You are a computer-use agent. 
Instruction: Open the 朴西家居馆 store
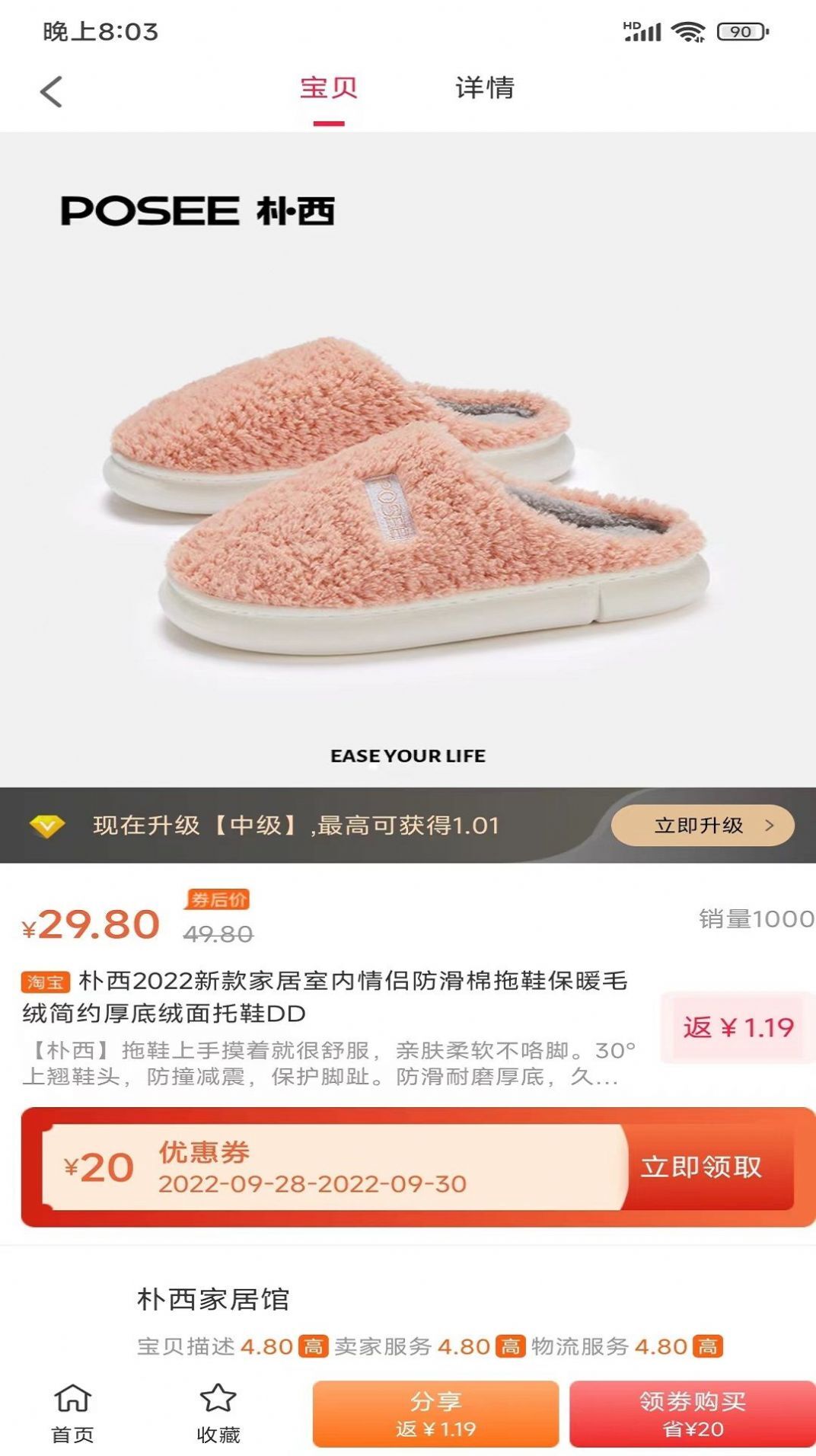coord(213,1299)
